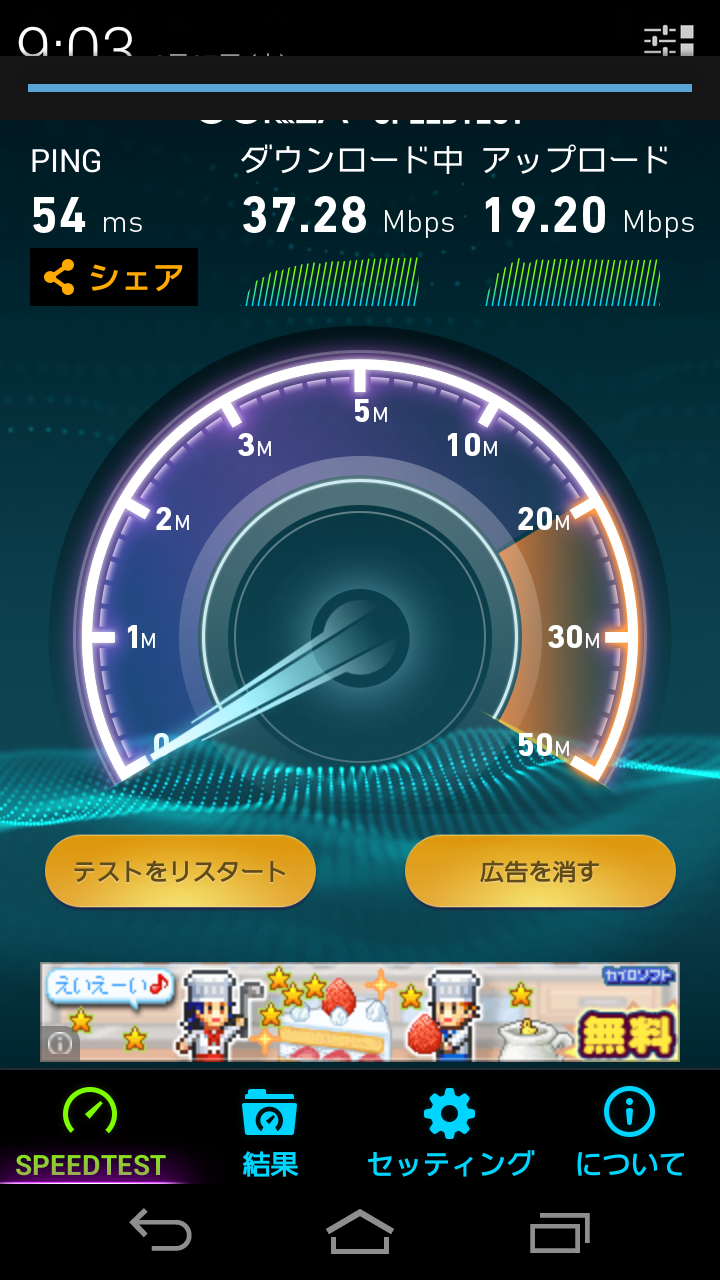Remove ads via 広告を消す button
The height and width of the screenshot is (1280, 720).
540,871
